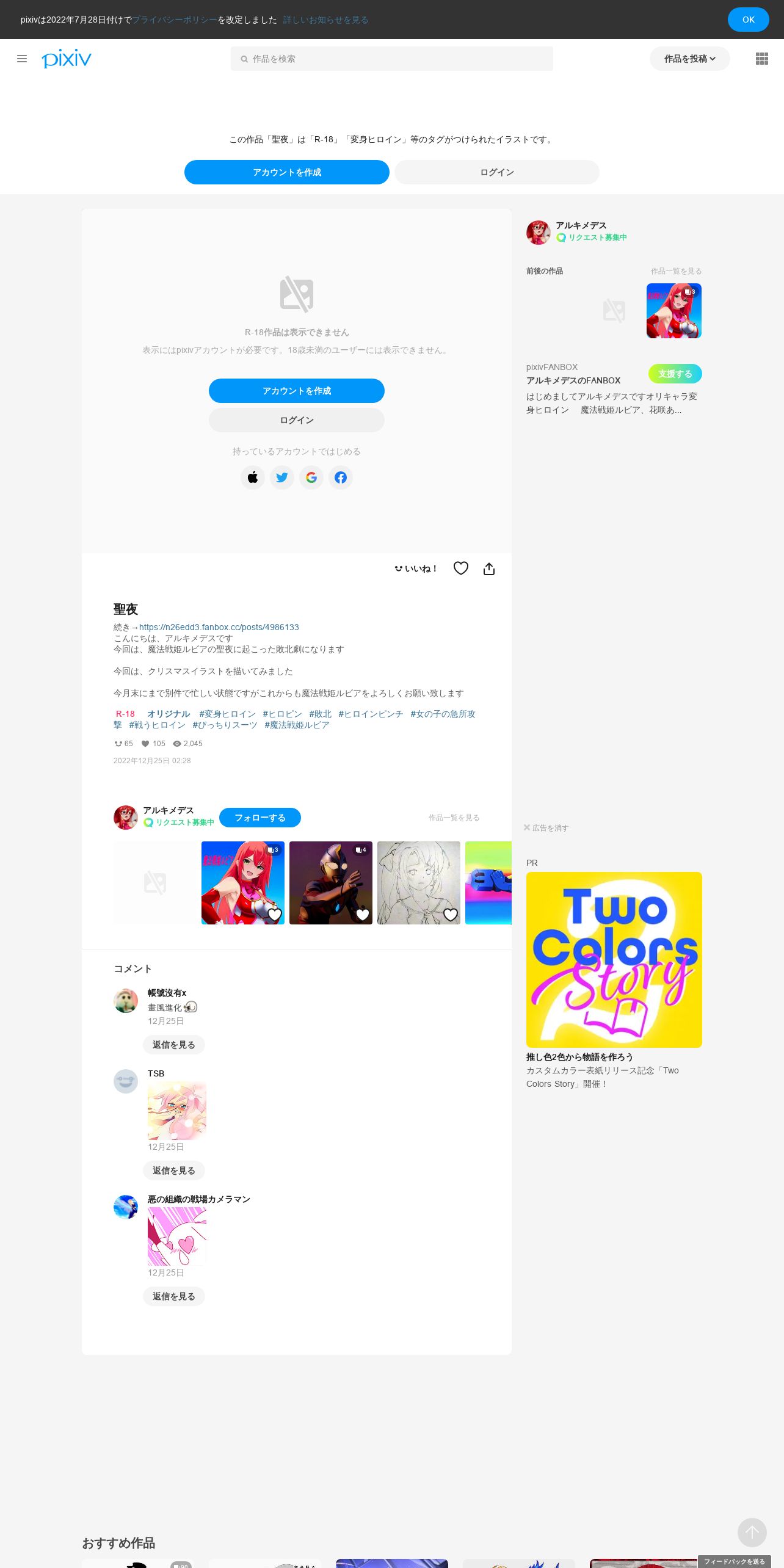
Task: Sign in with Facebook account
Action: pyautogui.click(x=341, y=477)
